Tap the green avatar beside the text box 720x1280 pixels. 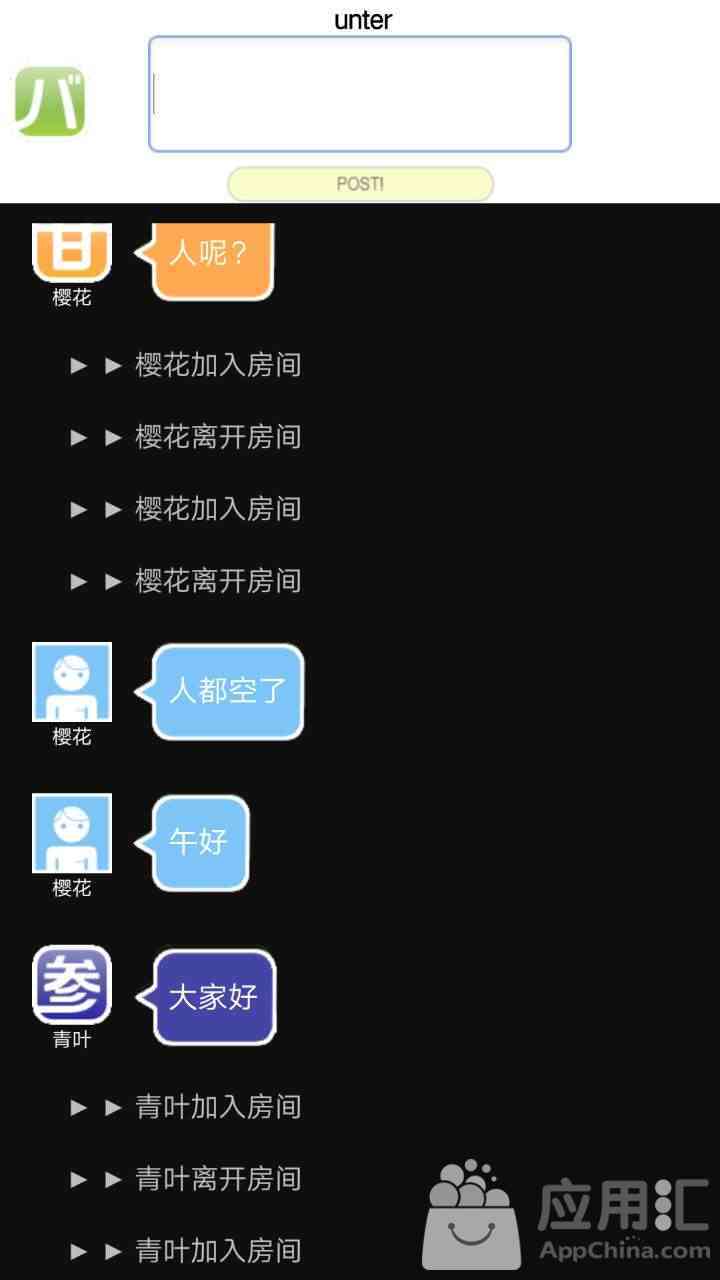[x=50, y=101]
